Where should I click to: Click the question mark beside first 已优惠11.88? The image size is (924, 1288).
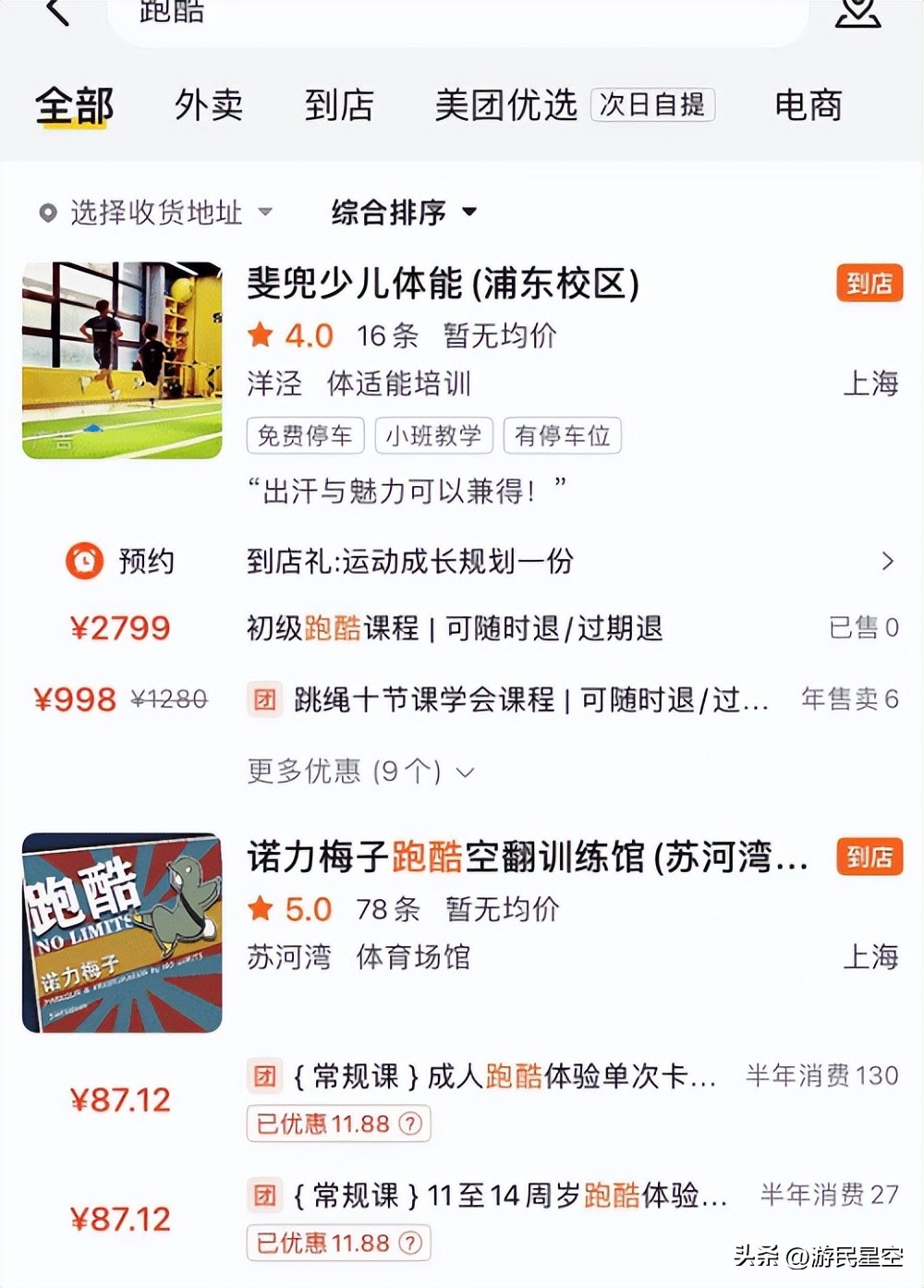point(409,1124)
